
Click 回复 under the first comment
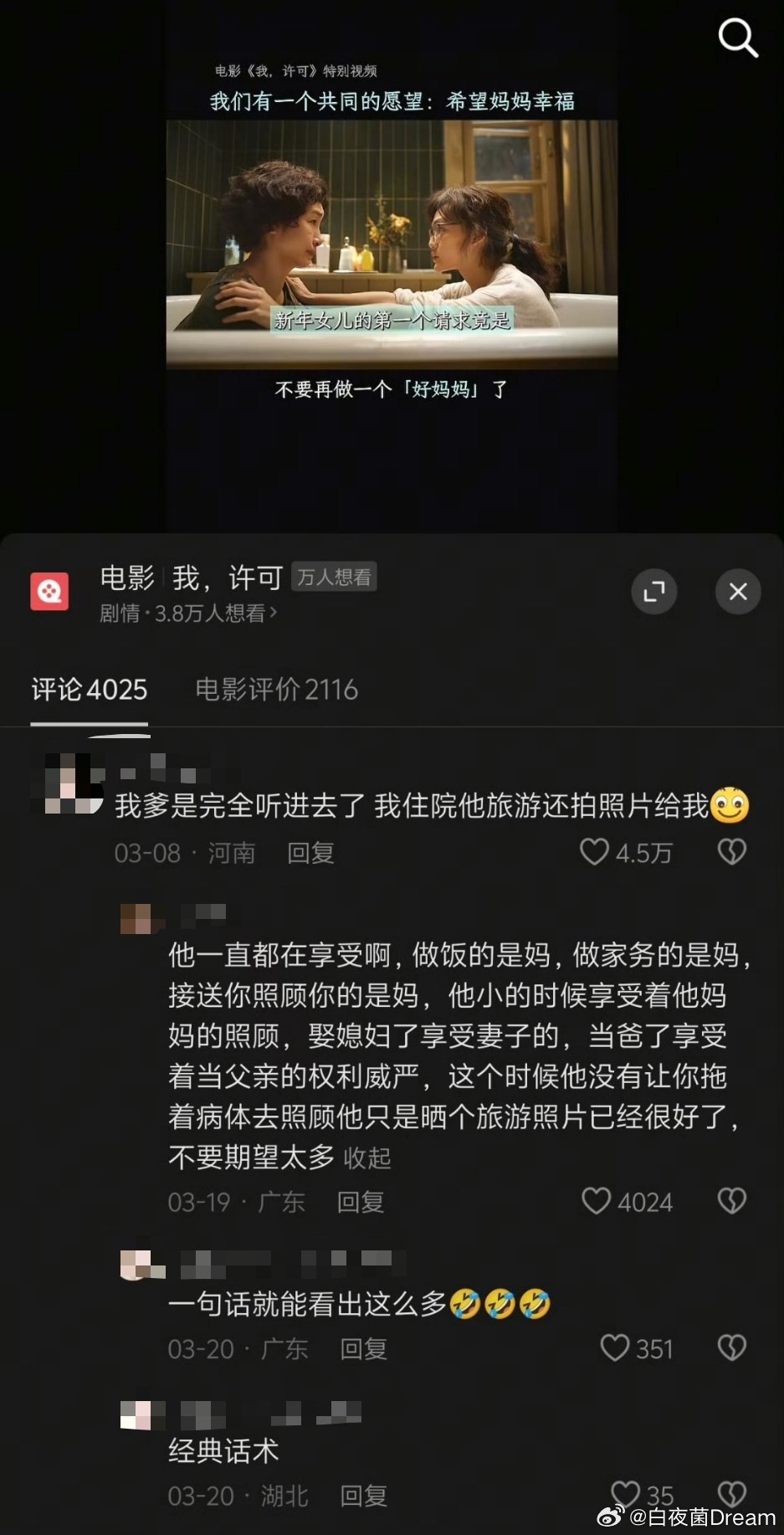(x=310, y=853)
